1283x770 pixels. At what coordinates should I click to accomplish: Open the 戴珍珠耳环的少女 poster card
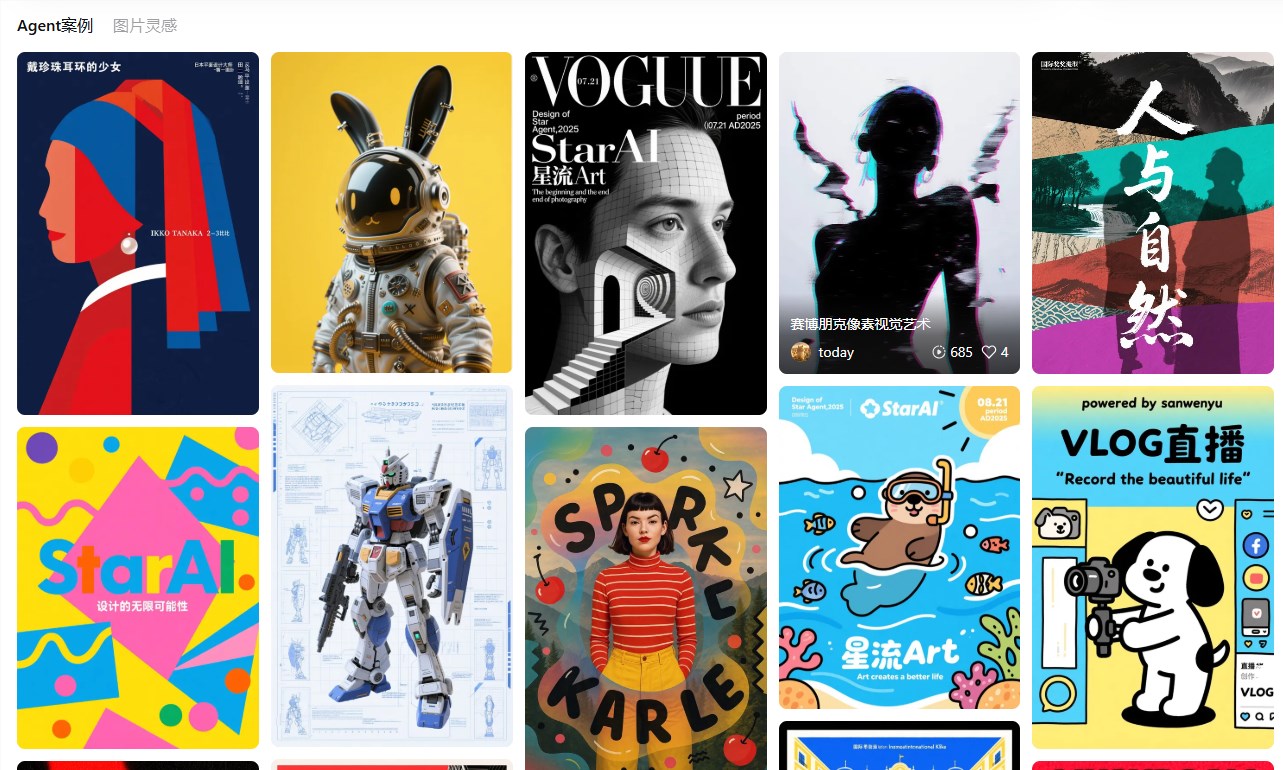138,233
